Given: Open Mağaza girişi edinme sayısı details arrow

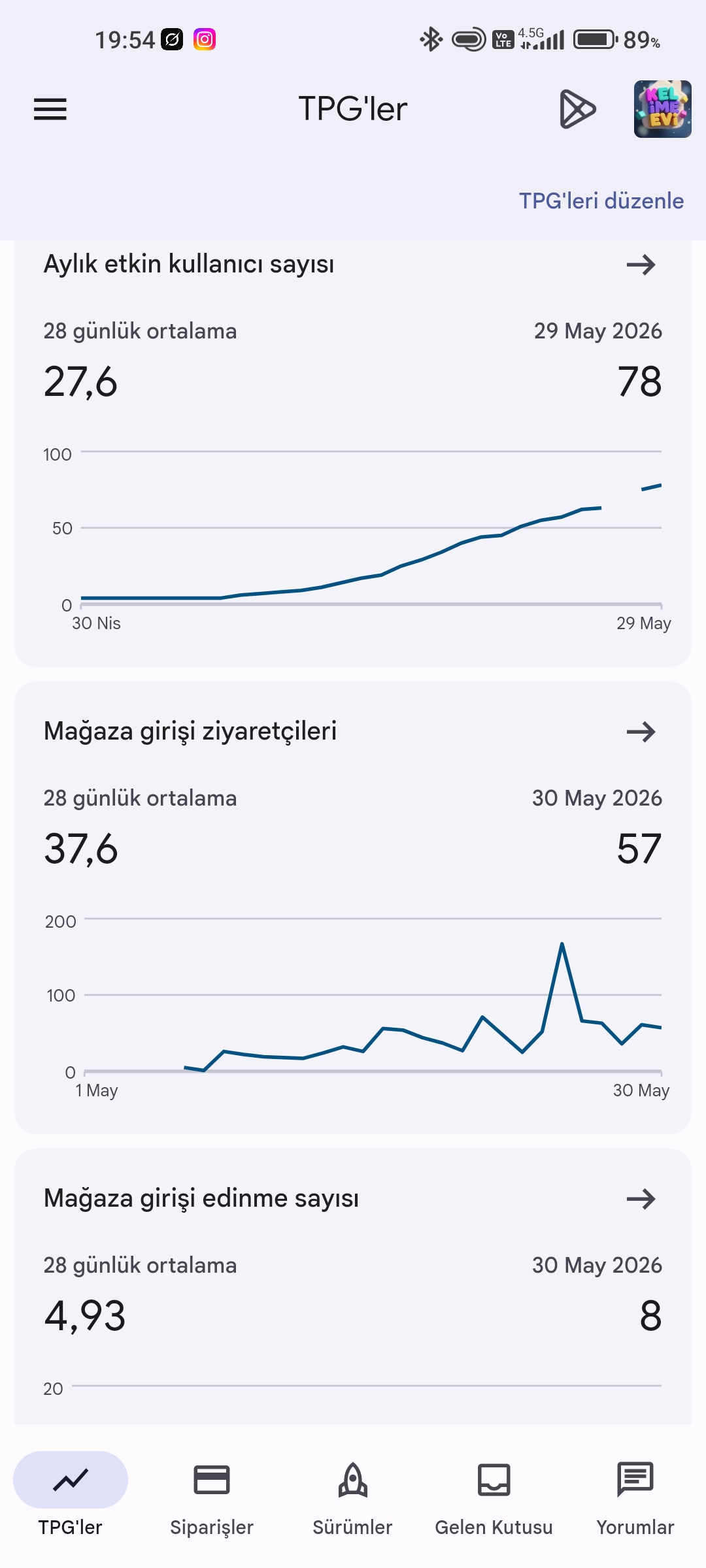Looking at the screenshot, I should click(x=641, y=1199).
